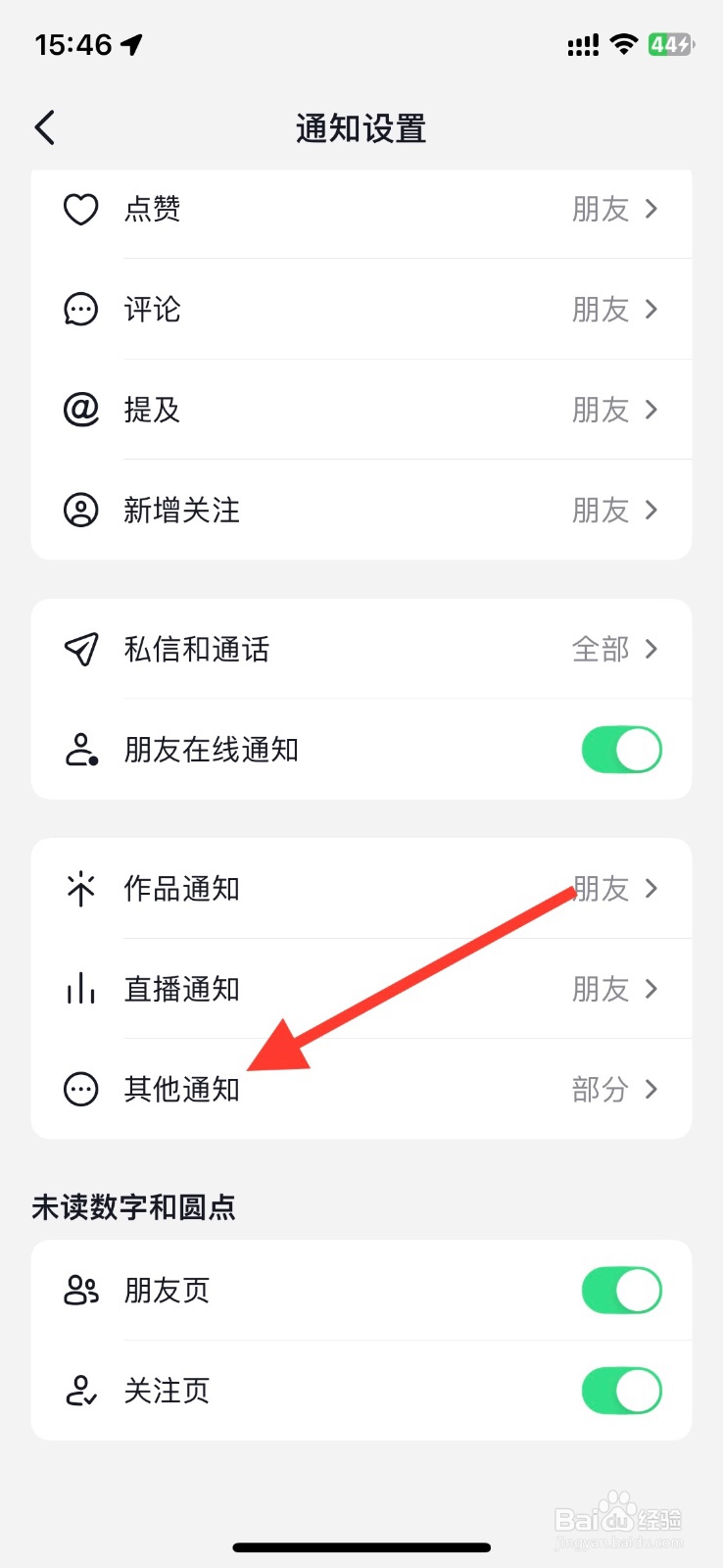This screenshot has height=1568, width=723.
Task: Click the back arrow on 通知设置
Action: pyautogui.click(x=43, y=127)
